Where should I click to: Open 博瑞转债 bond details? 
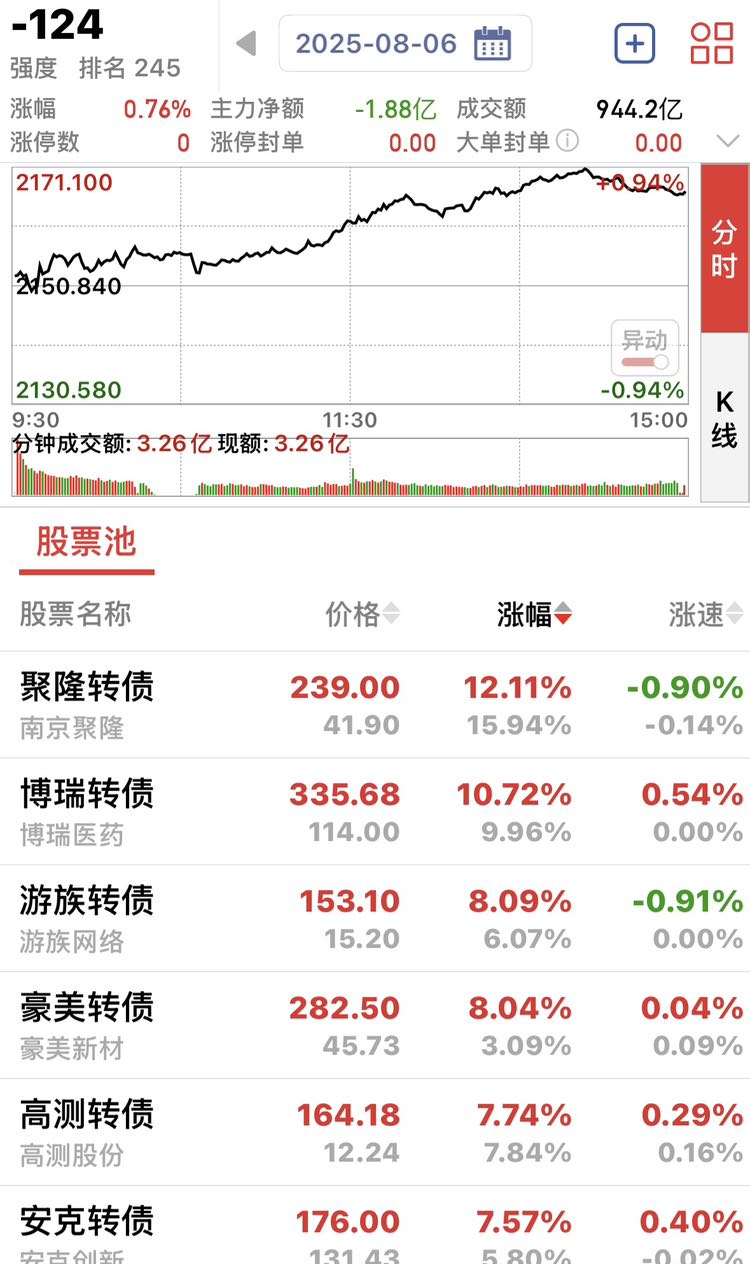(375, 812)
